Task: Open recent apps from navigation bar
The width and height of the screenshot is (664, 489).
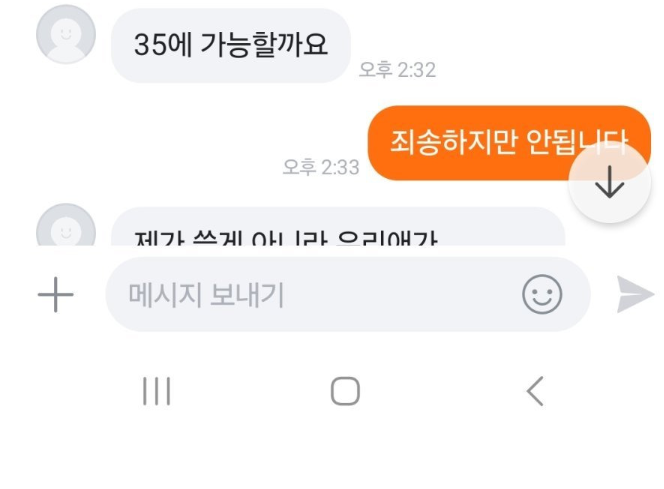Action: [x=157, y=391]
